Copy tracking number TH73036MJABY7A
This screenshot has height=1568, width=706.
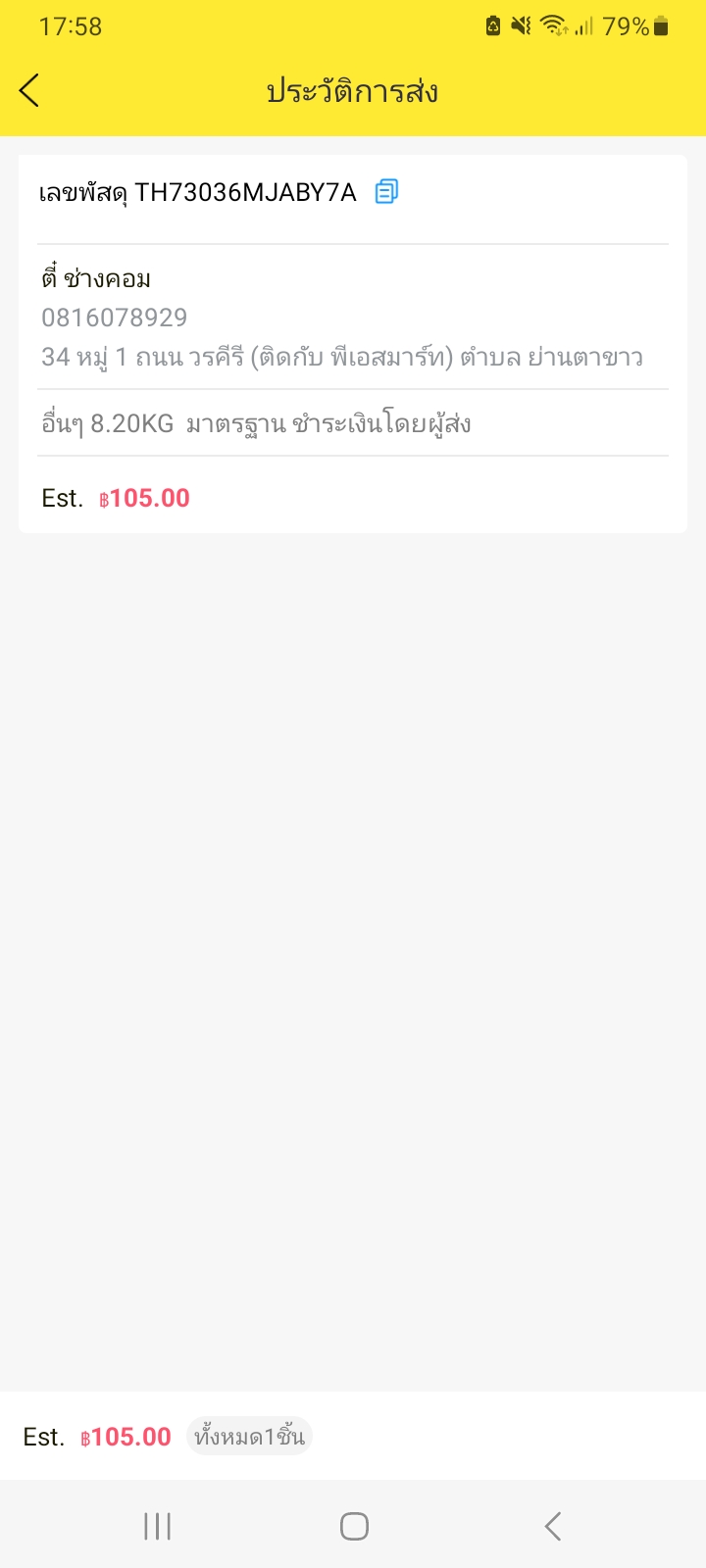point(386,191)
